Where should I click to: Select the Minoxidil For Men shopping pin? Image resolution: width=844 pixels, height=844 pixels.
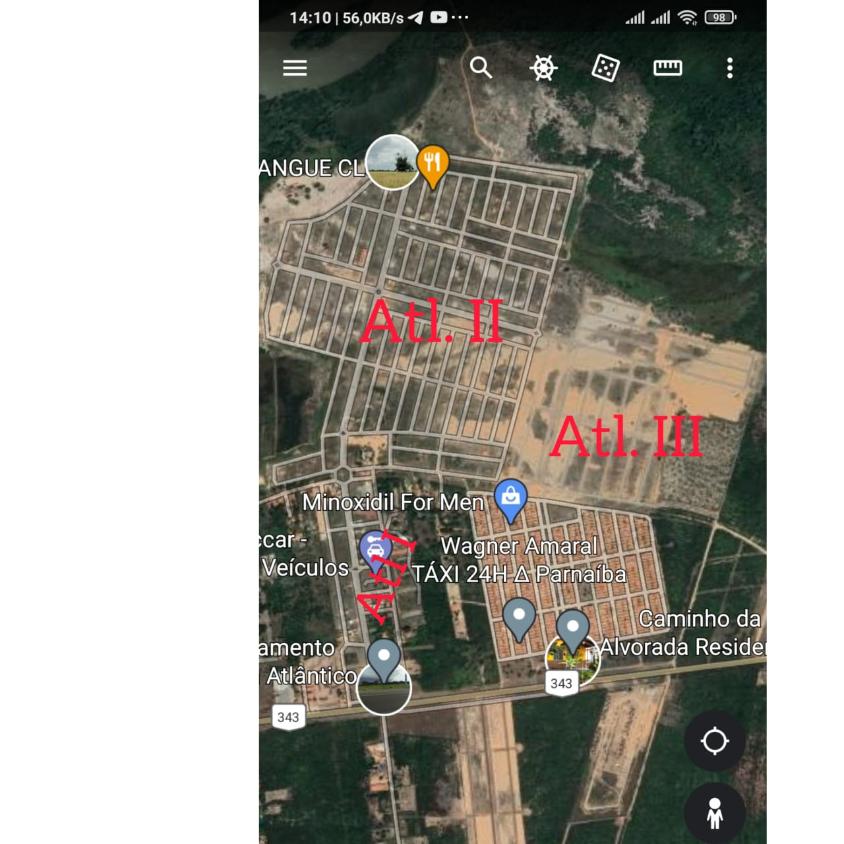[x=510, y=499]
